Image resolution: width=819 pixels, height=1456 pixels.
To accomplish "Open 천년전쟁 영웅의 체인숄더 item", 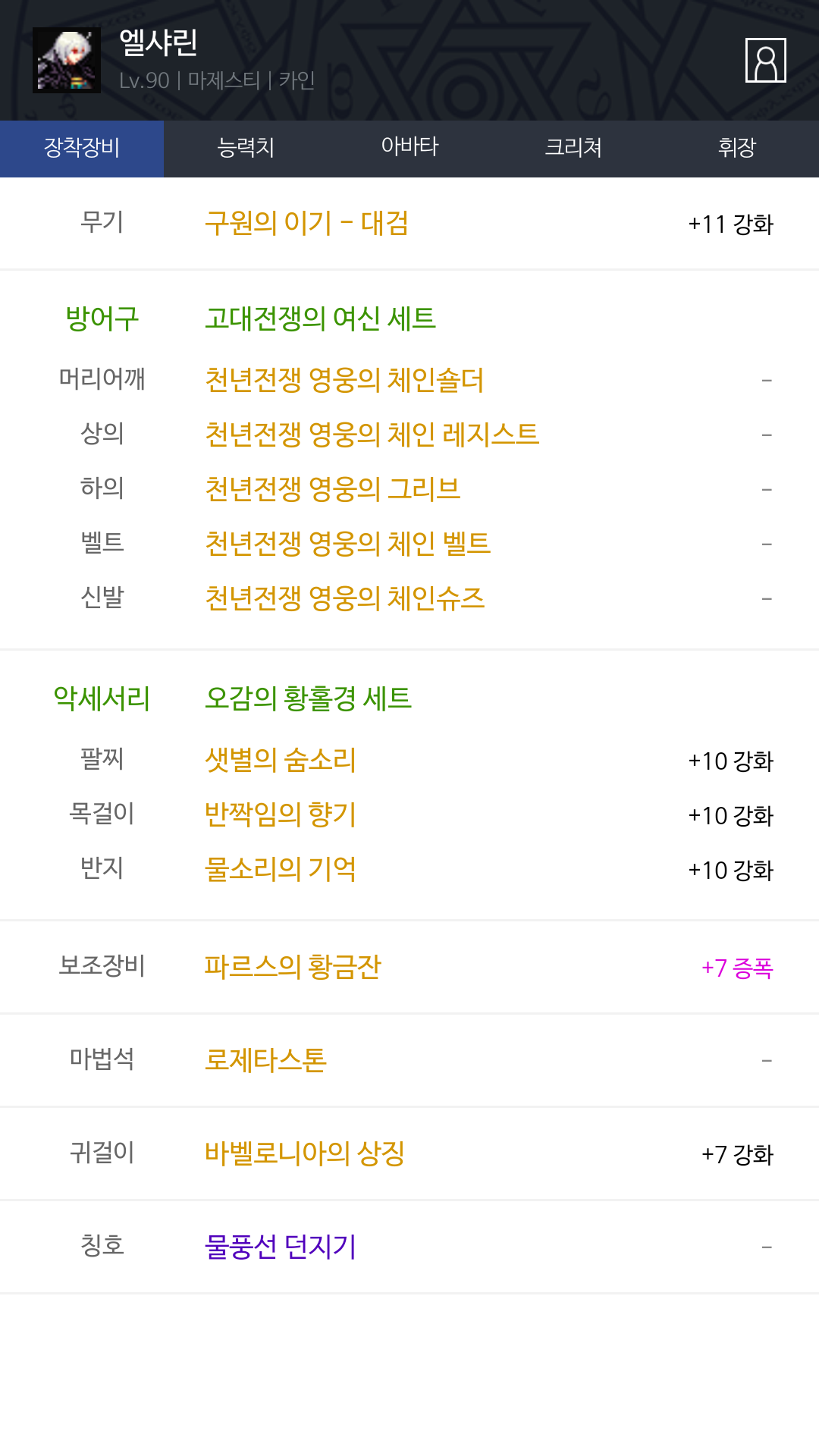I will click(344, 380).
